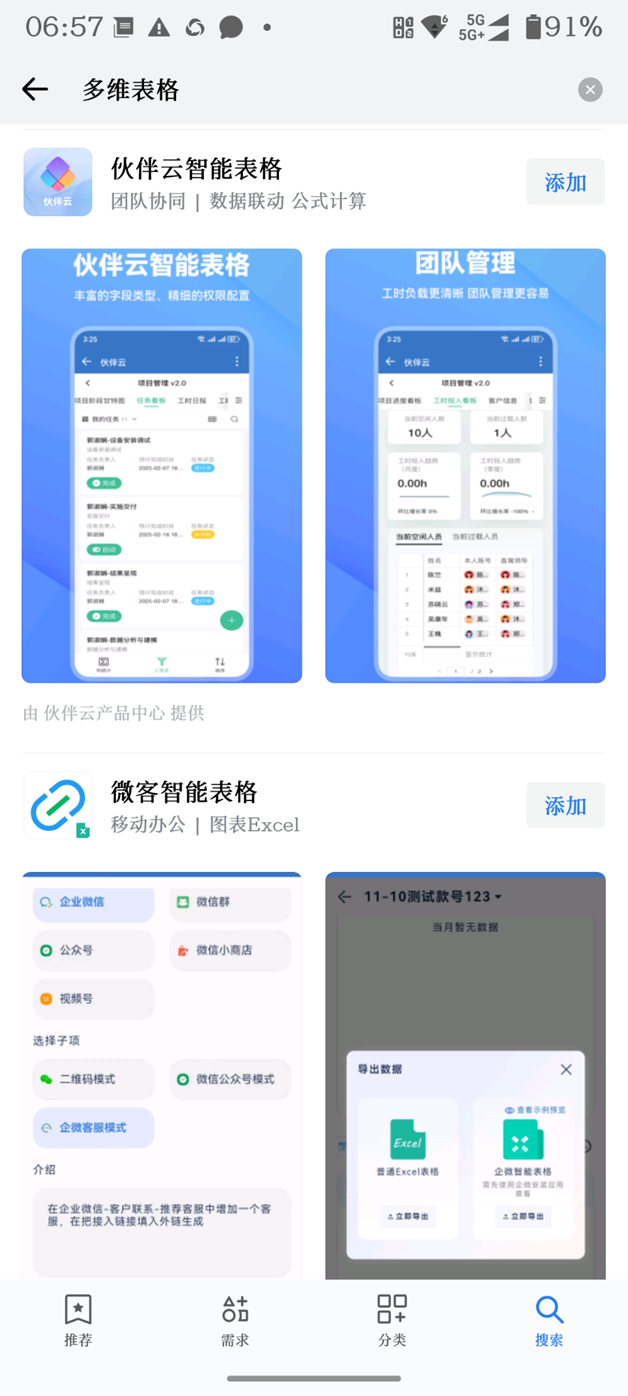The height and width of the screenshot is (1396, 628).
Task: View the 企业微信 options screenshot of 微客智能表格
Action: tap(162, 1075)
